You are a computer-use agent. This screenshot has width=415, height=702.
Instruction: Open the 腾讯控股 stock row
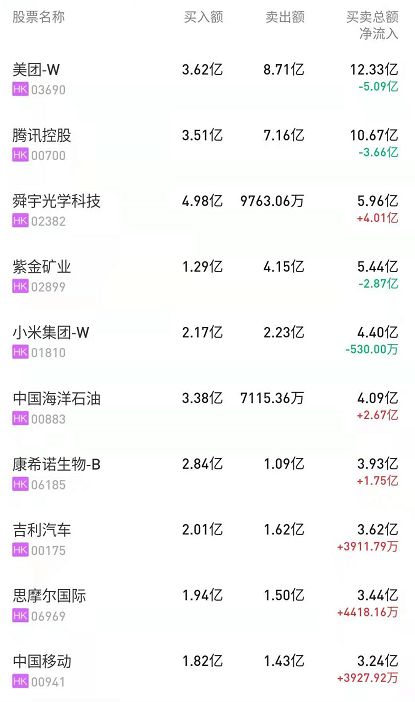[207, 145]
